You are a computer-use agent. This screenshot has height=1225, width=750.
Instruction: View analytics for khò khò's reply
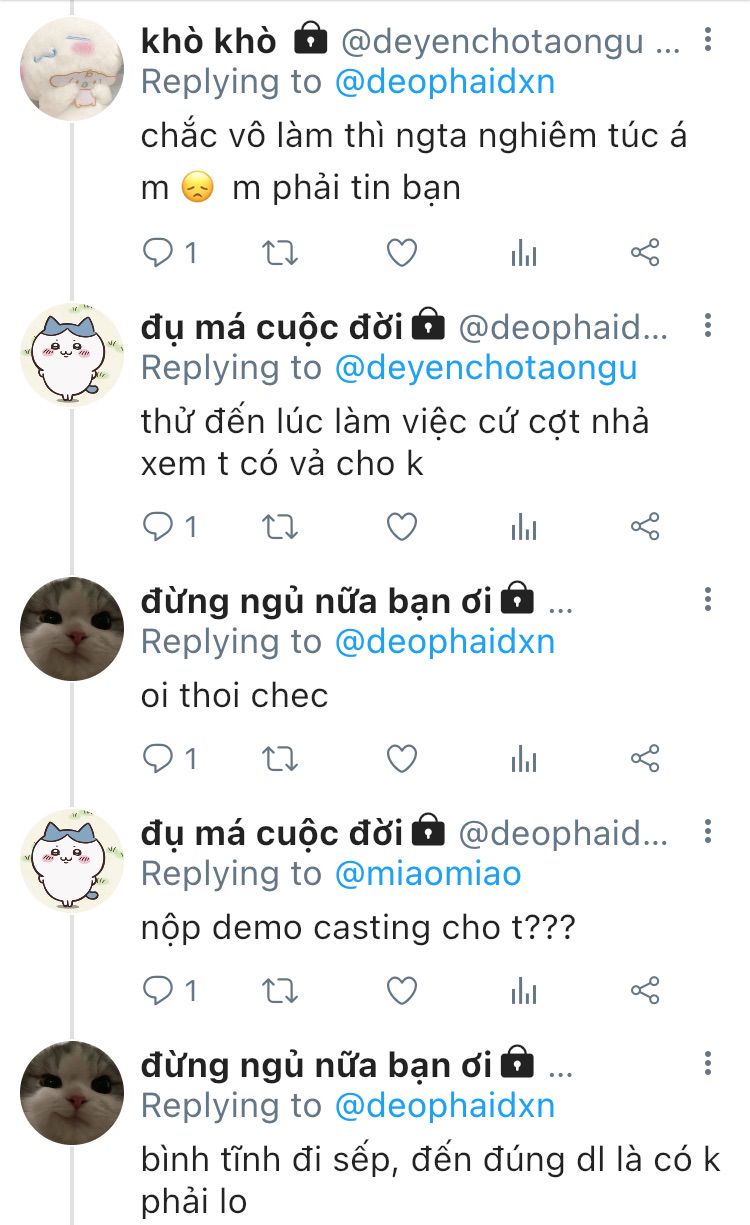click(523, 254)
